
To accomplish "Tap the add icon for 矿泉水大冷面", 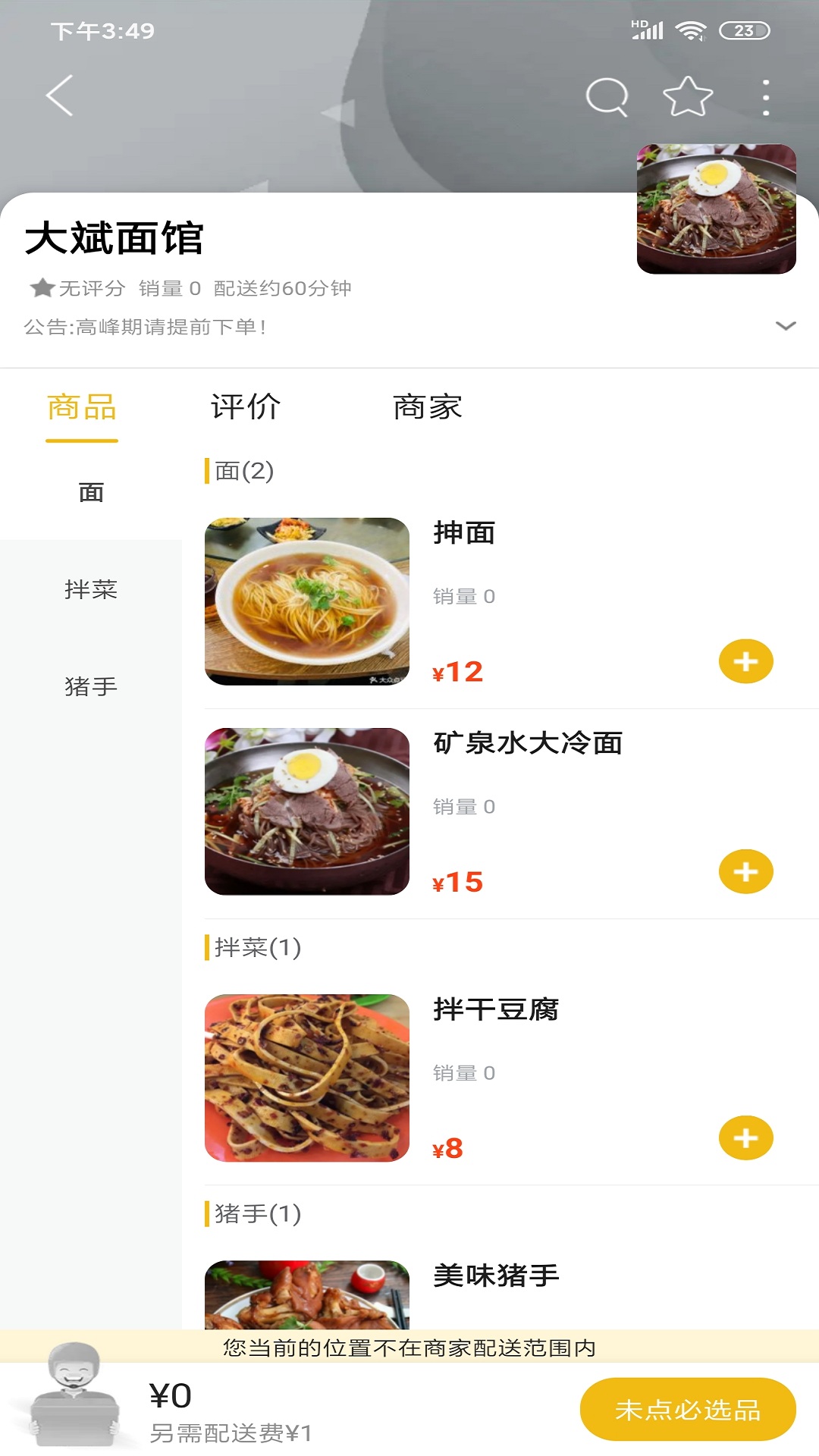I will click(746, 872).
